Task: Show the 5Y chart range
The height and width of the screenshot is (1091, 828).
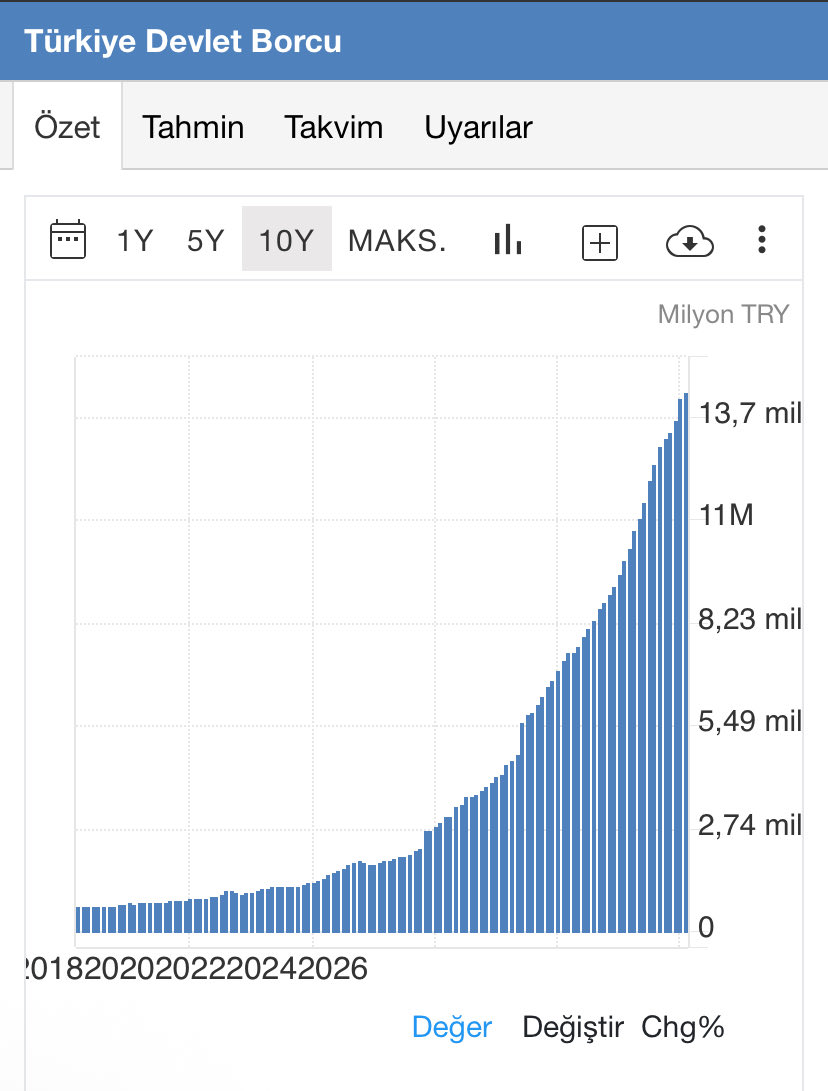Action: 206,241
